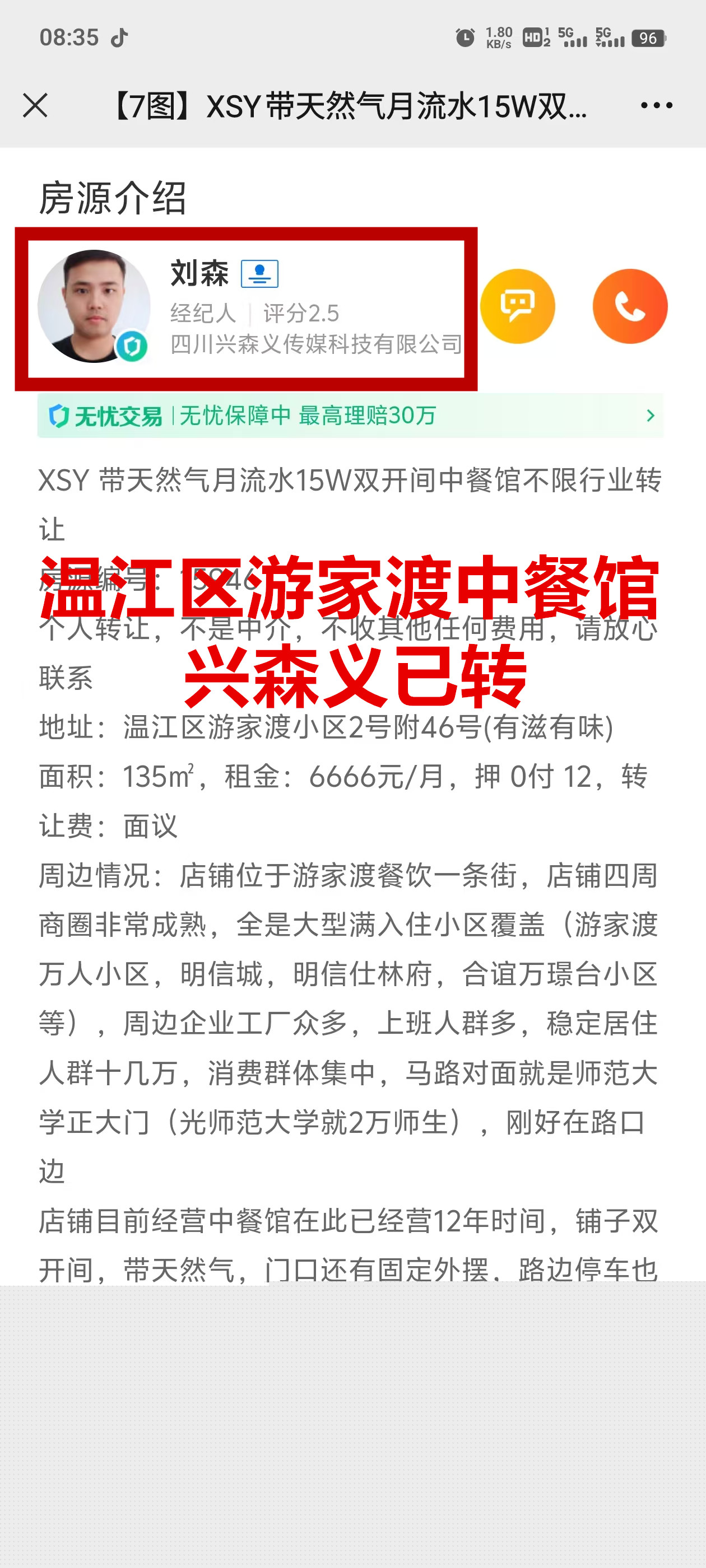Chat with the agent via message button
This screenshot has height=1568, width=706.
pos(517,306)
